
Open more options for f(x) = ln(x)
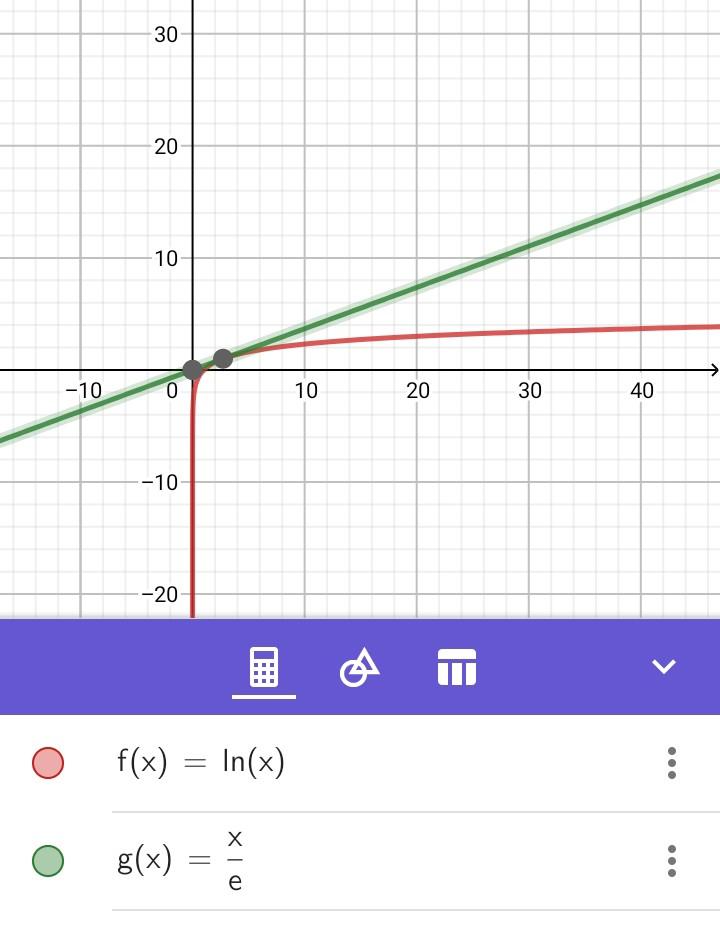click(672, 763)
